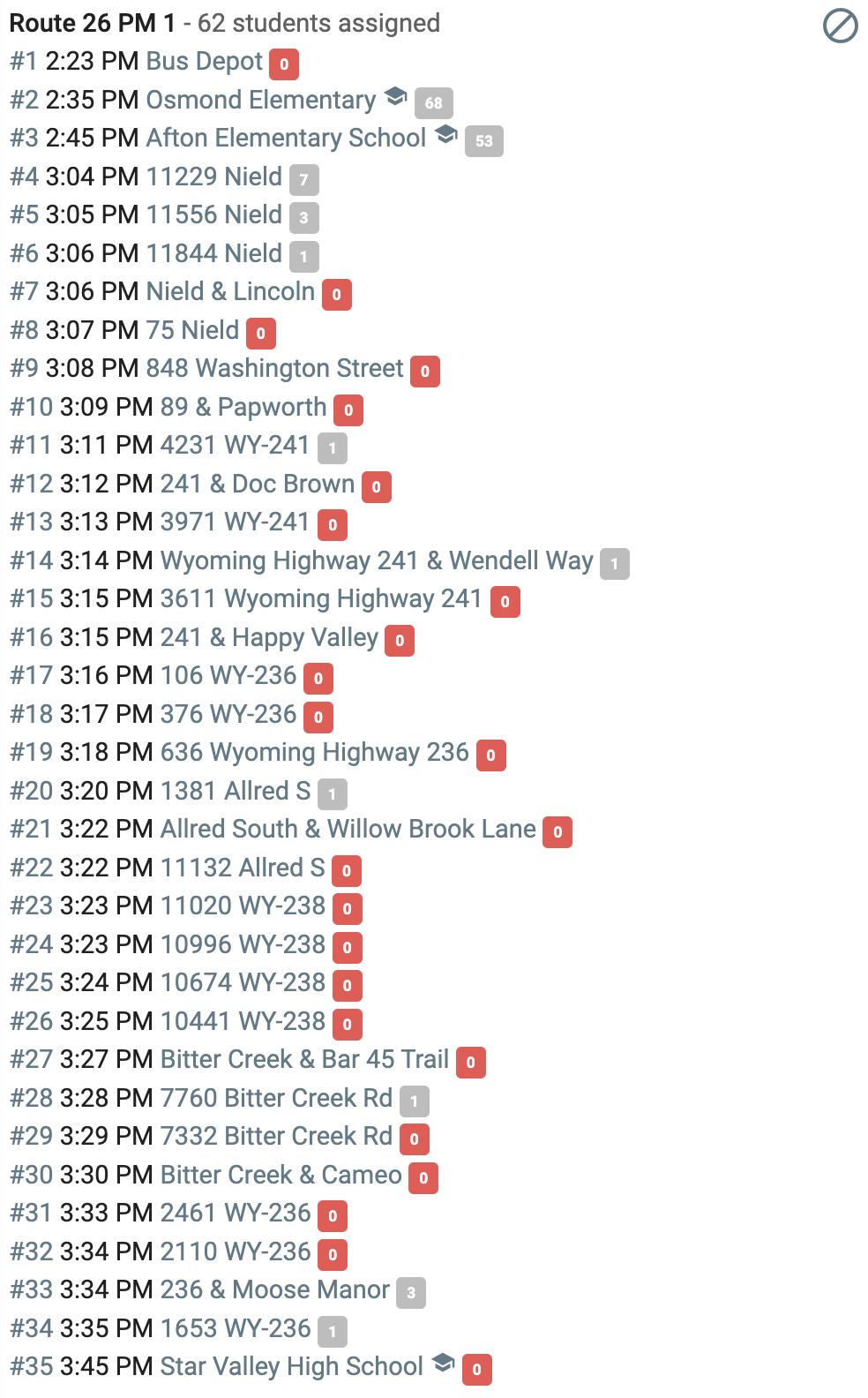Screen dimensions: 868x1398
Task: Open 848 Washington Street stop
Action: tap(274, 368)
